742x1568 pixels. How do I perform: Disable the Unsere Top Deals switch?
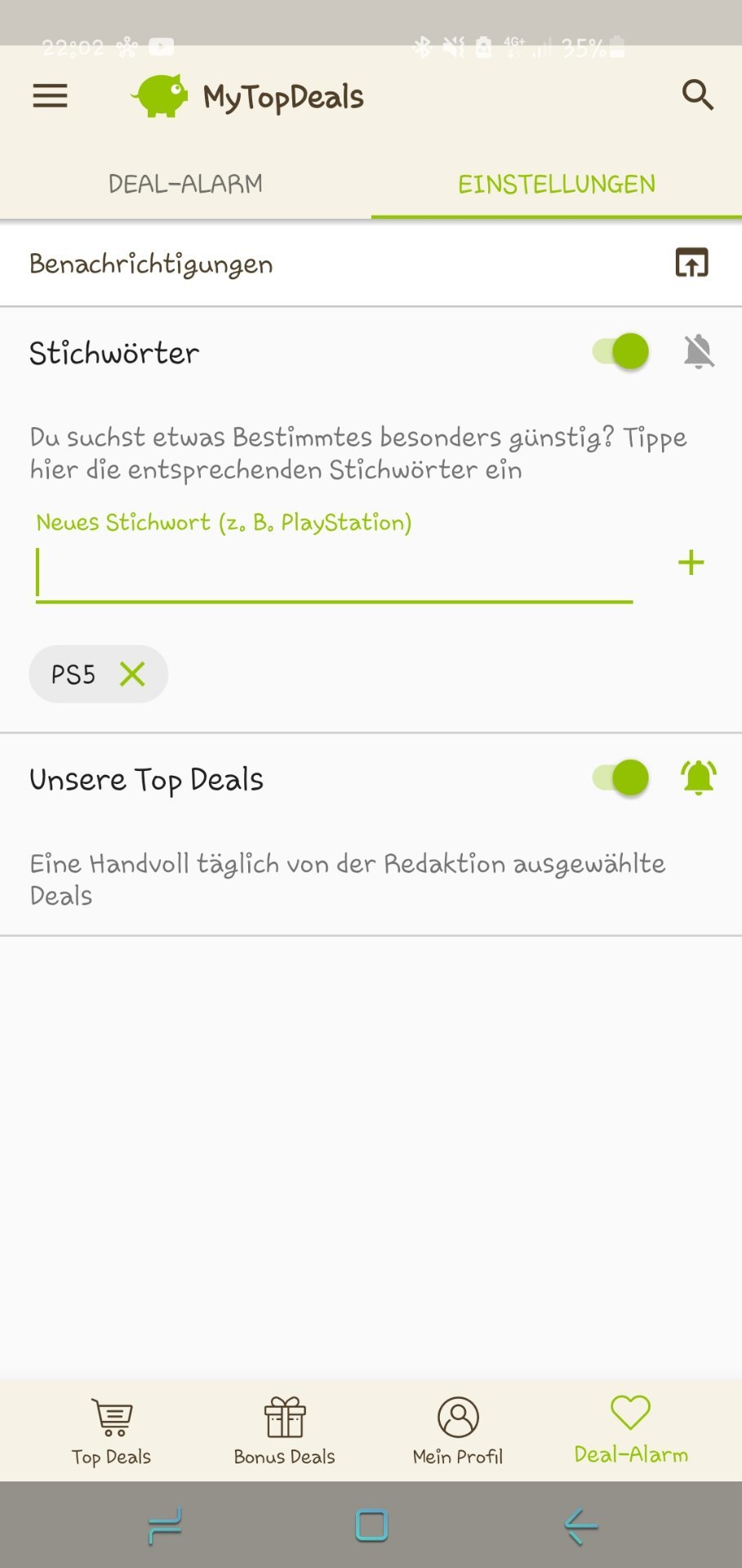click(621, 777)
